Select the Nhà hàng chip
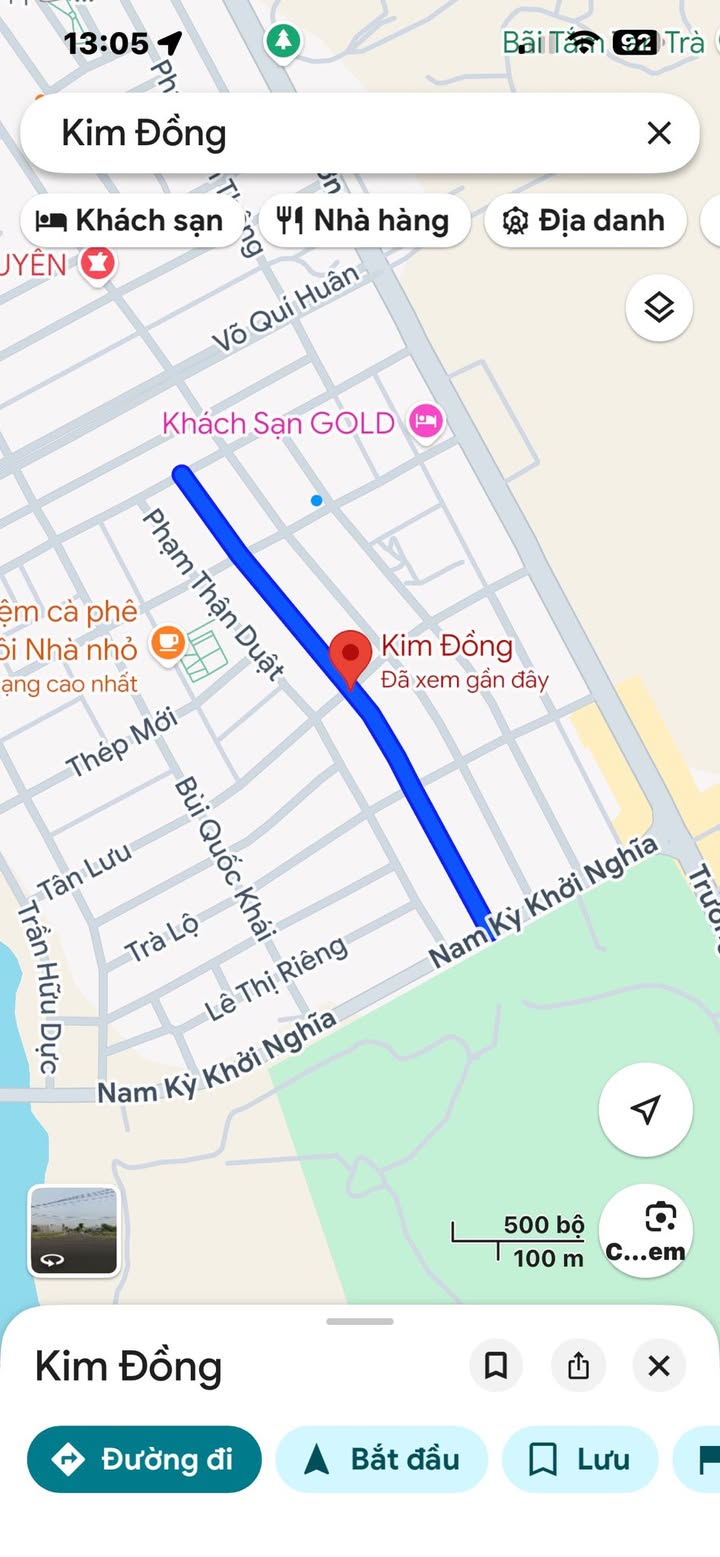The image size is (720, 1557). point(364,220)
